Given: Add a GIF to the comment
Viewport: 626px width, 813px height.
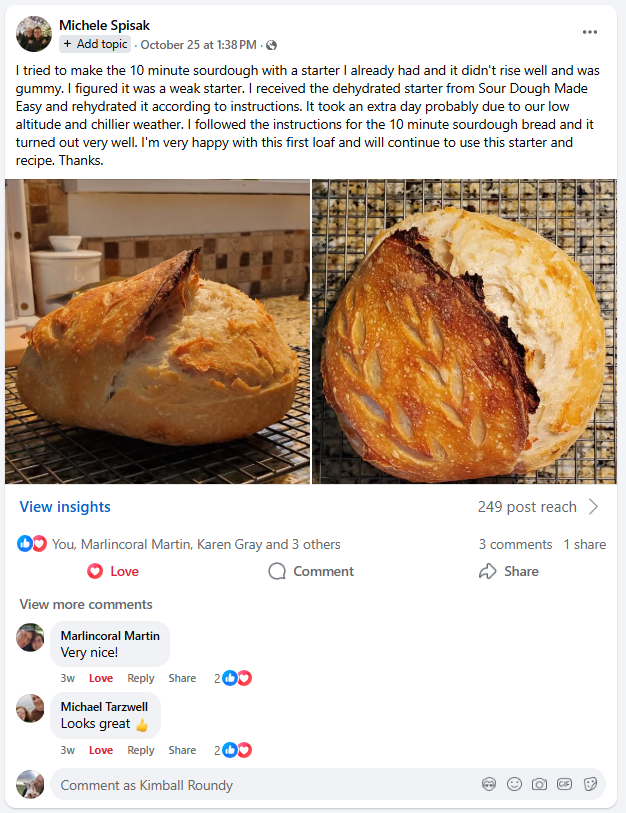Looking at the screenshot, I should (x=564, y=785).
